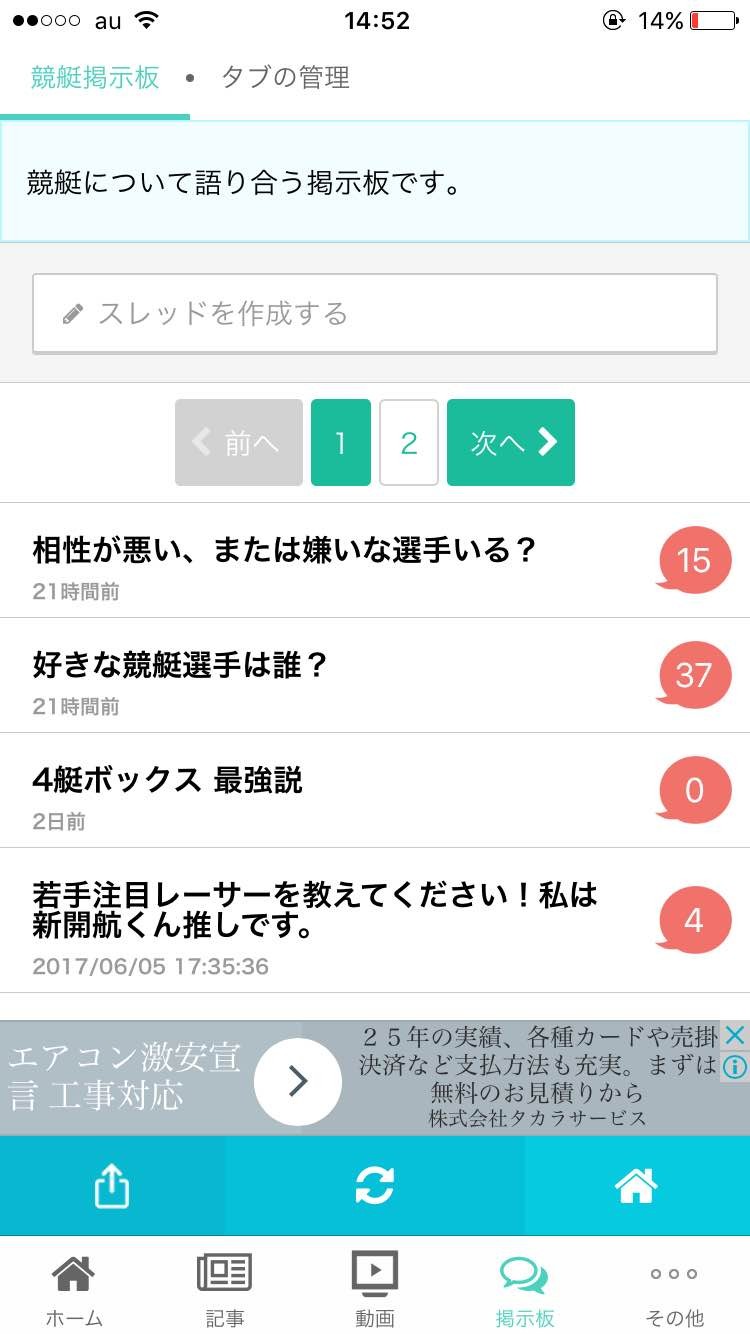The image size is (750, 1334).
Task: Switch to the 動画 tab
Action: pos(375,1288)
